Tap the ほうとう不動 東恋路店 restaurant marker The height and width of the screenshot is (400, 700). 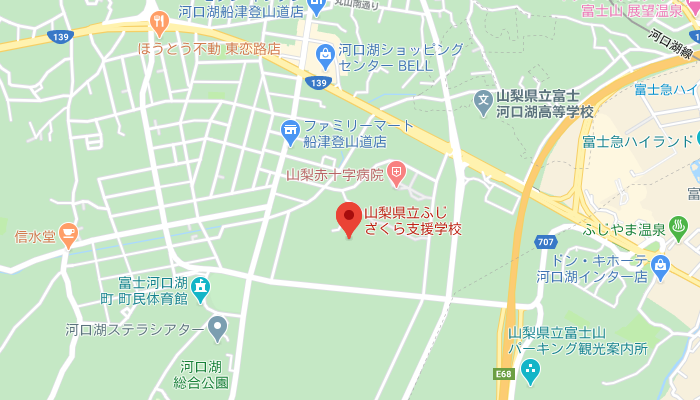point(158,21)
